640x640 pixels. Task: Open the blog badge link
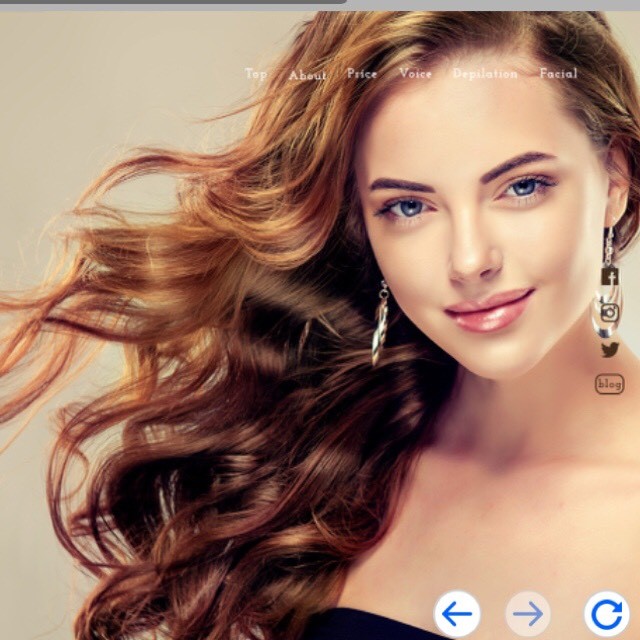pyautogui.click(x=609, y=384)
